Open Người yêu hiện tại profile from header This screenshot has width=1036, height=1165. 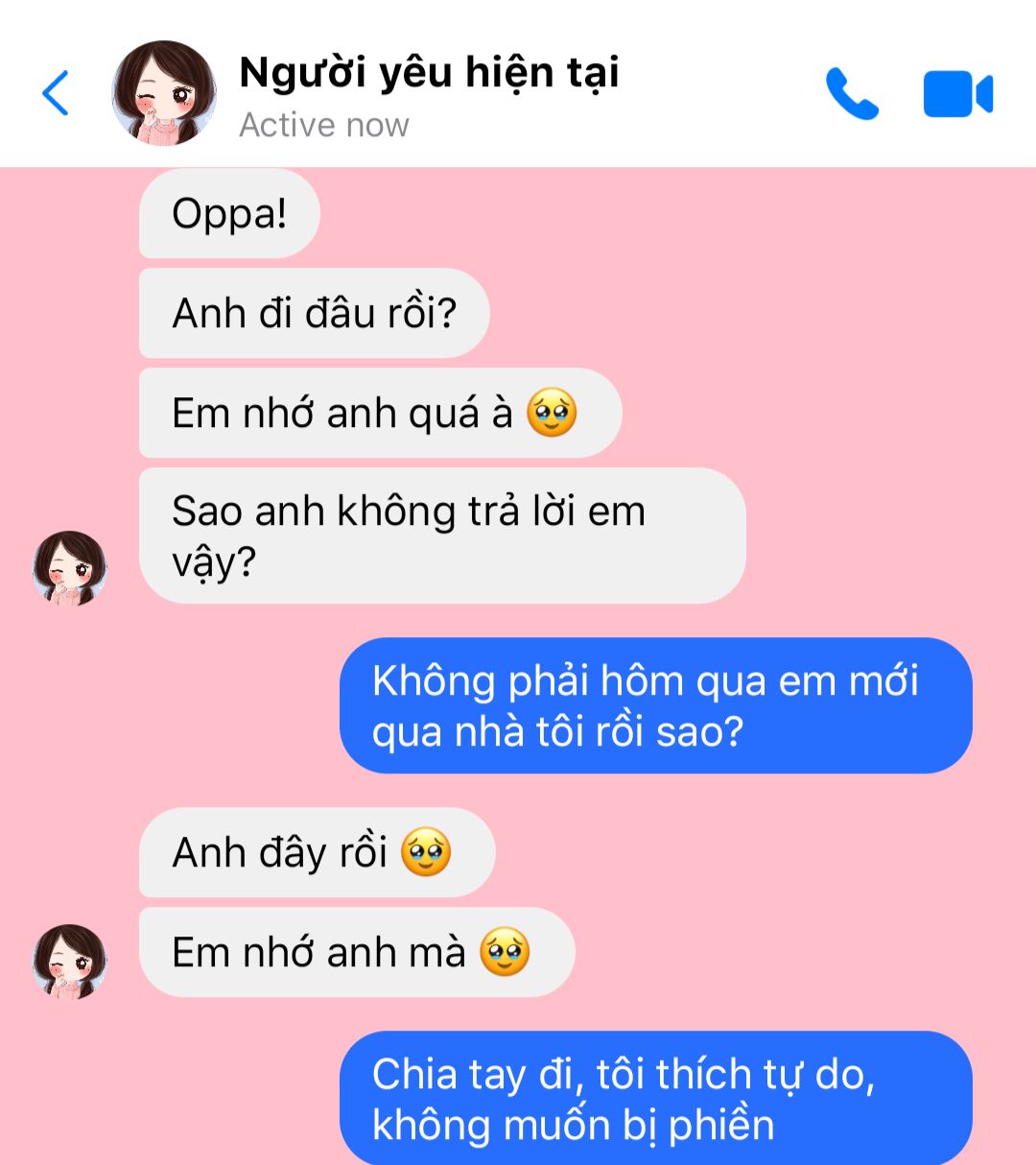click(x=428, y=75)
